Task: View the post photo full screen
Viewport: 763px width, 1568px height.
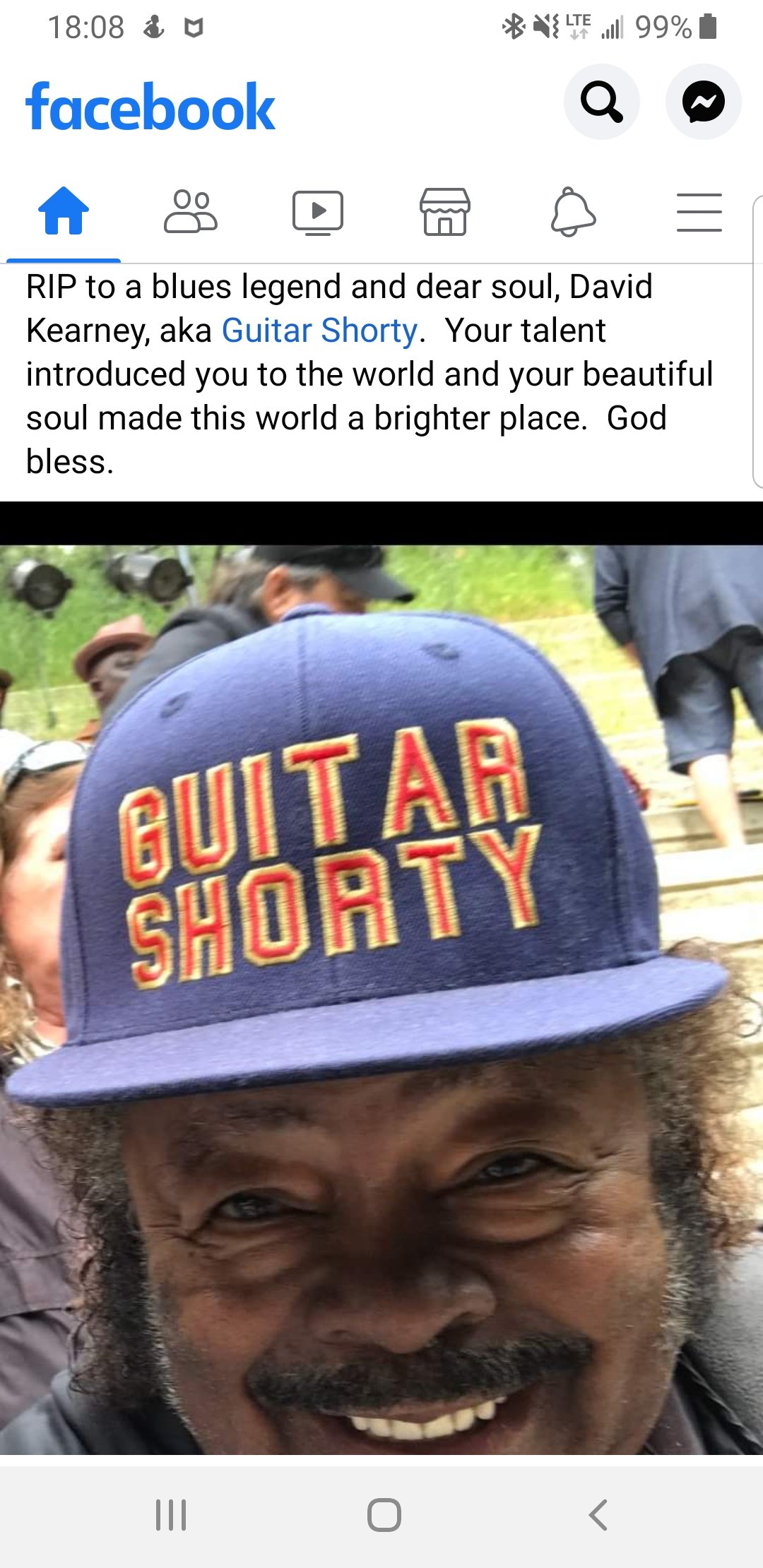Action: tap(381, 978)
